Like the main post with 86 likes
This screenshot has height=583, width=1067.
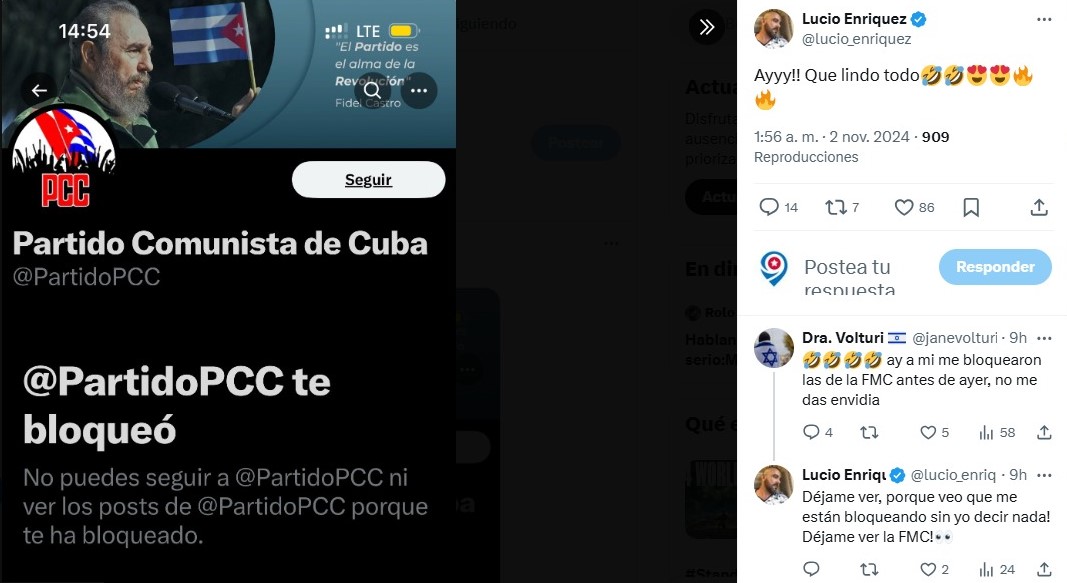point(904,207)
